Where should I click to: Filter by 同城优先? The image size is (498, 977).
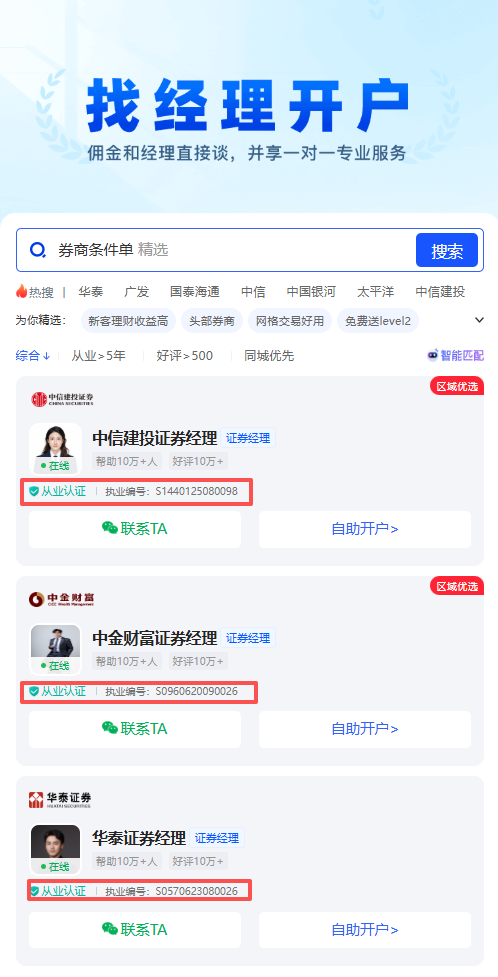269,356
